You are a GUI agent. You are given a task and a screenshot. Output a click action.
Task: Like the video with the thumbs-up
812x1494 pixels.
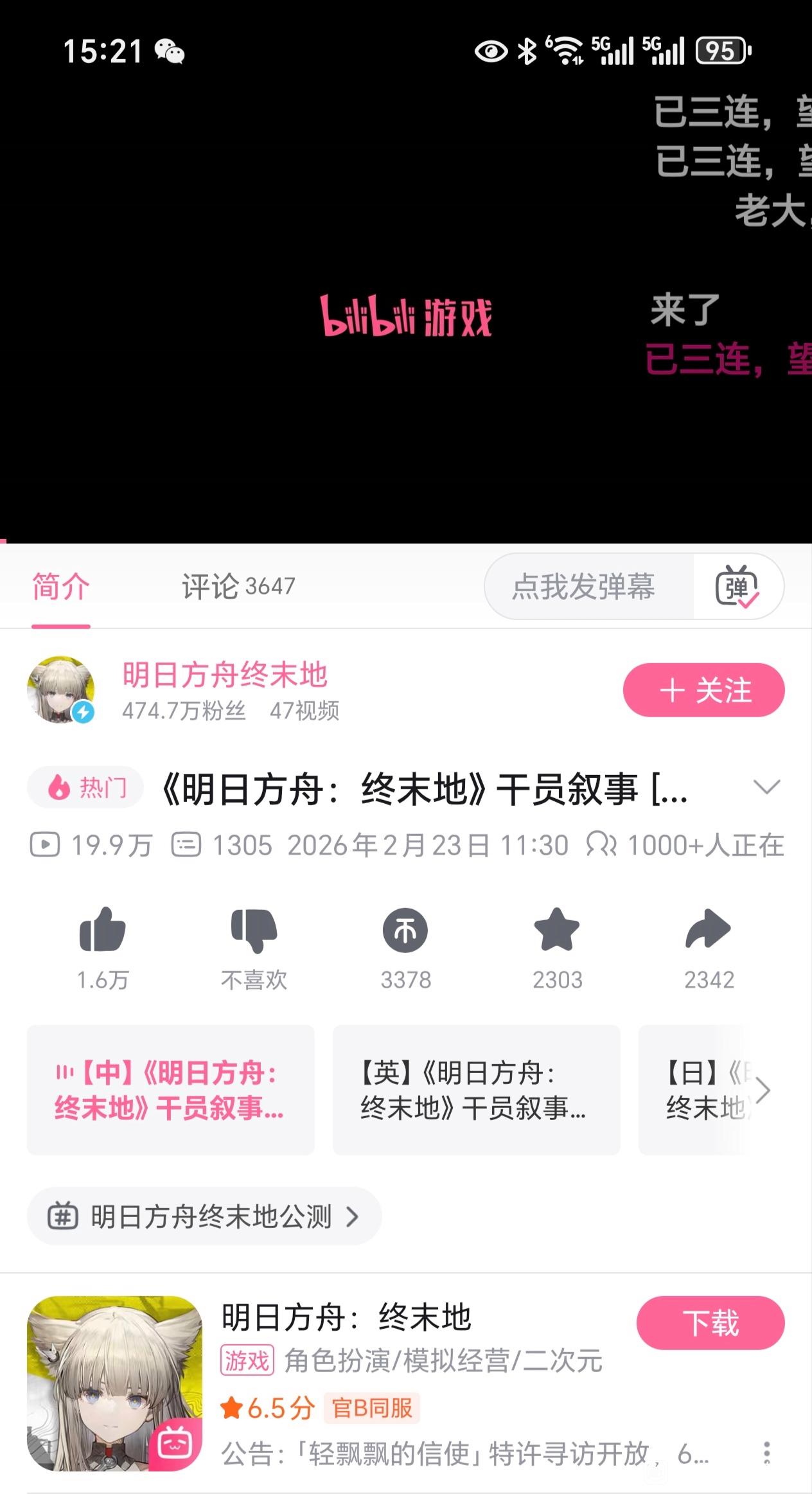pyautogui.click(x=102, y=930)
